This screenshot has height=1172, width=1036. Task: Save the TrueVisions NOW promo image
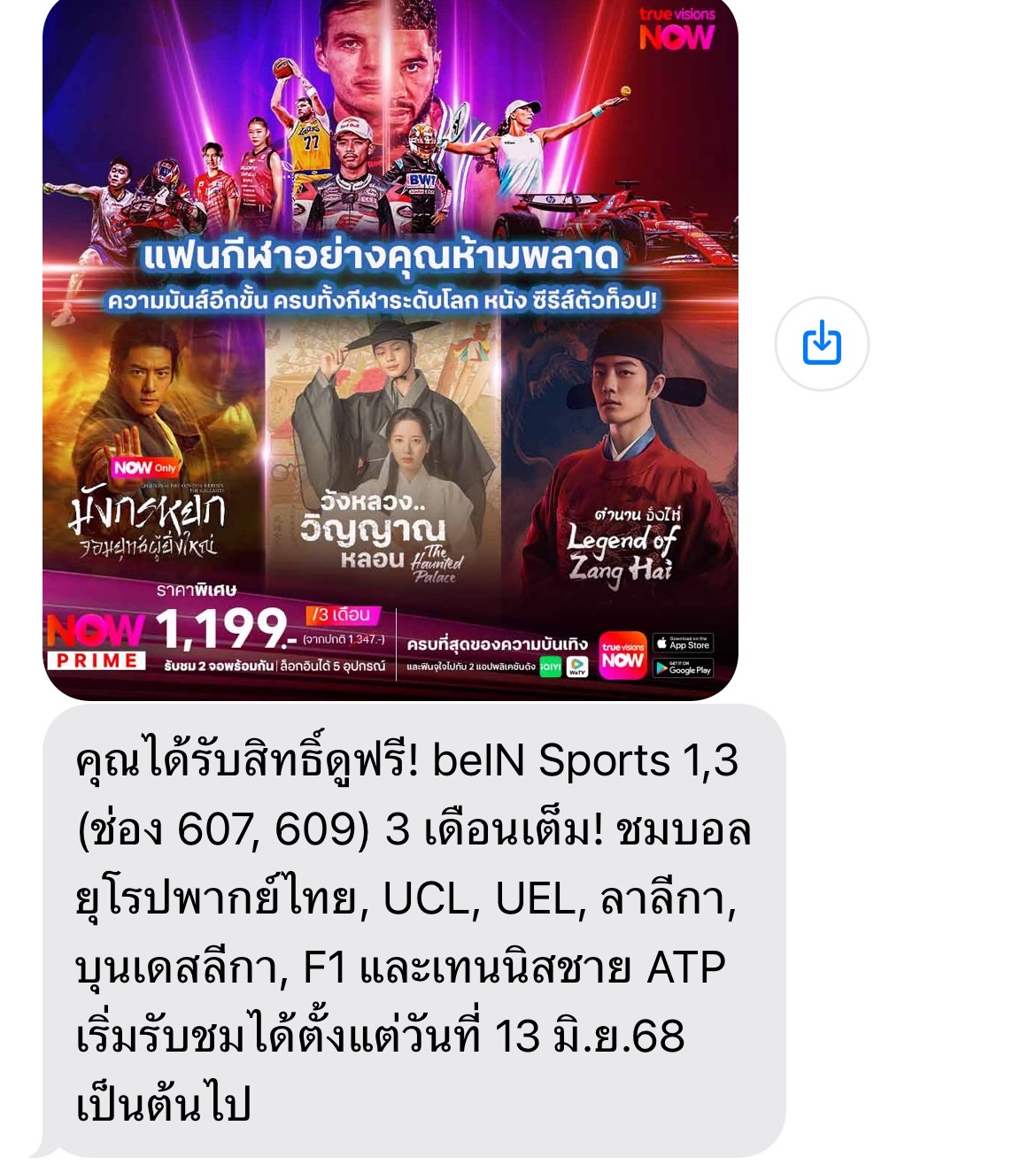click(821, 343)
